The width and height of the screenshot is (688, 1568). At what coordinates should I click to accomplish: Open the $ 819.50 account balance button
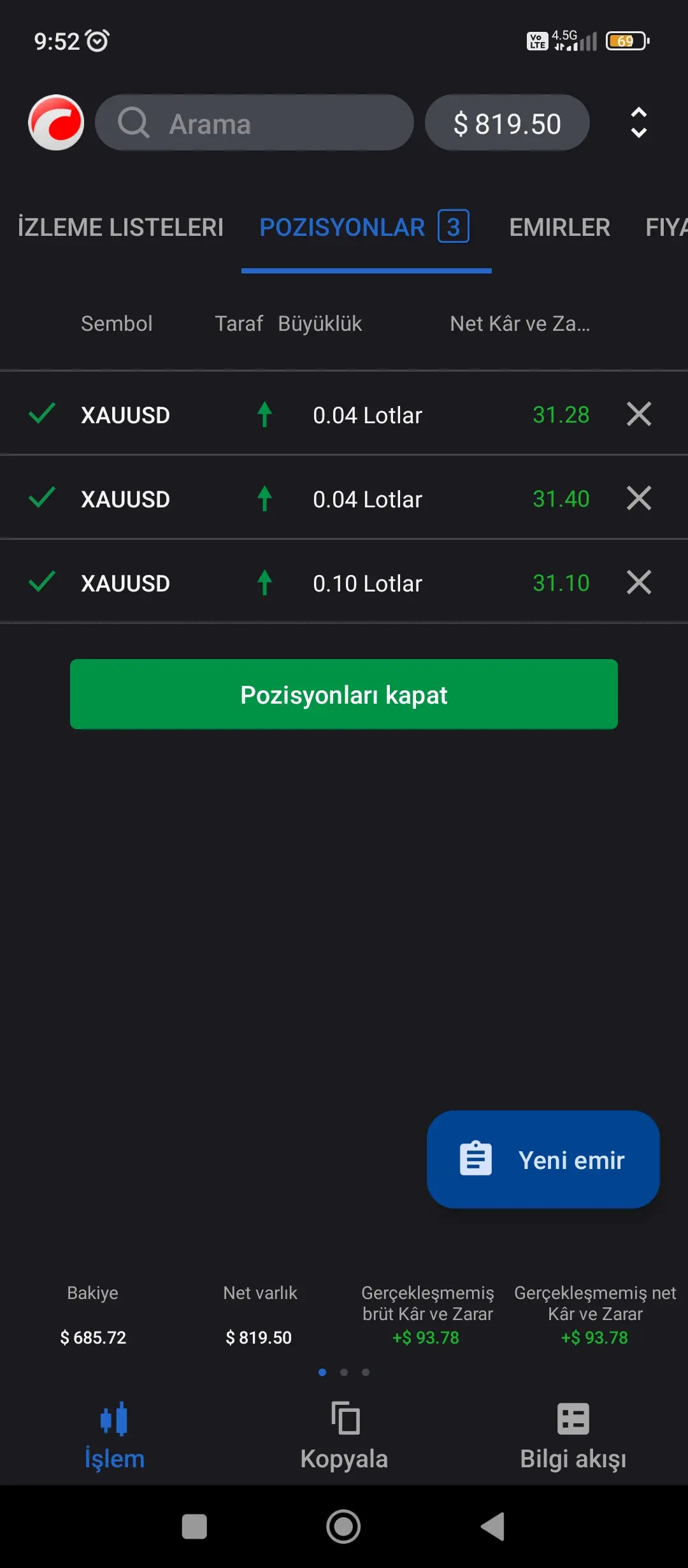(x=507, y=123)
